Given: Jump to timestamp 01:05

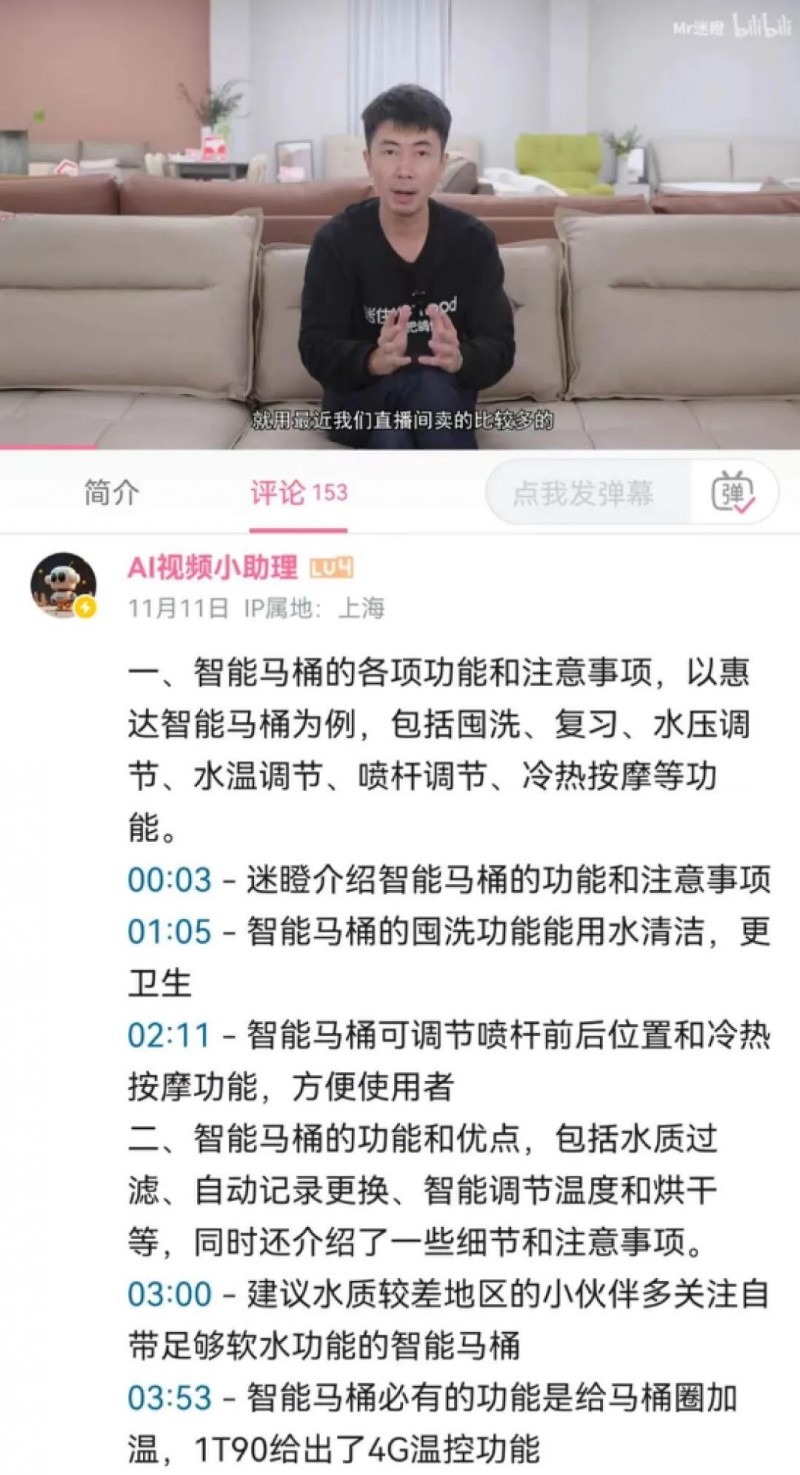Looking at the screenshot, I should 170,932.
